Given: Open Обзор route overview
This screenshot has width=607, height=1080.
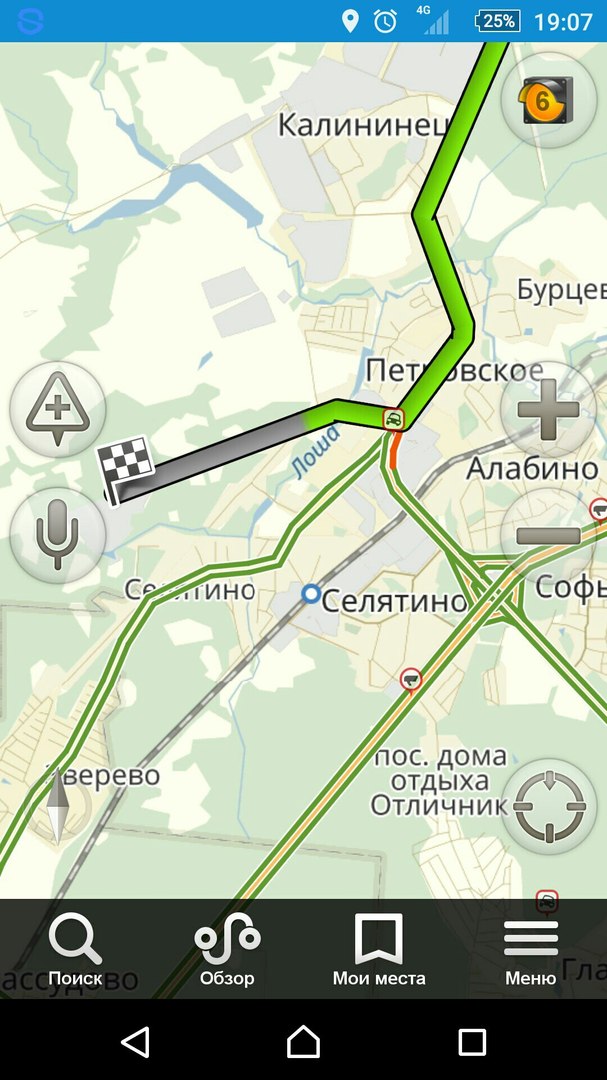Looking at the screenshot, I should point(227,950).
